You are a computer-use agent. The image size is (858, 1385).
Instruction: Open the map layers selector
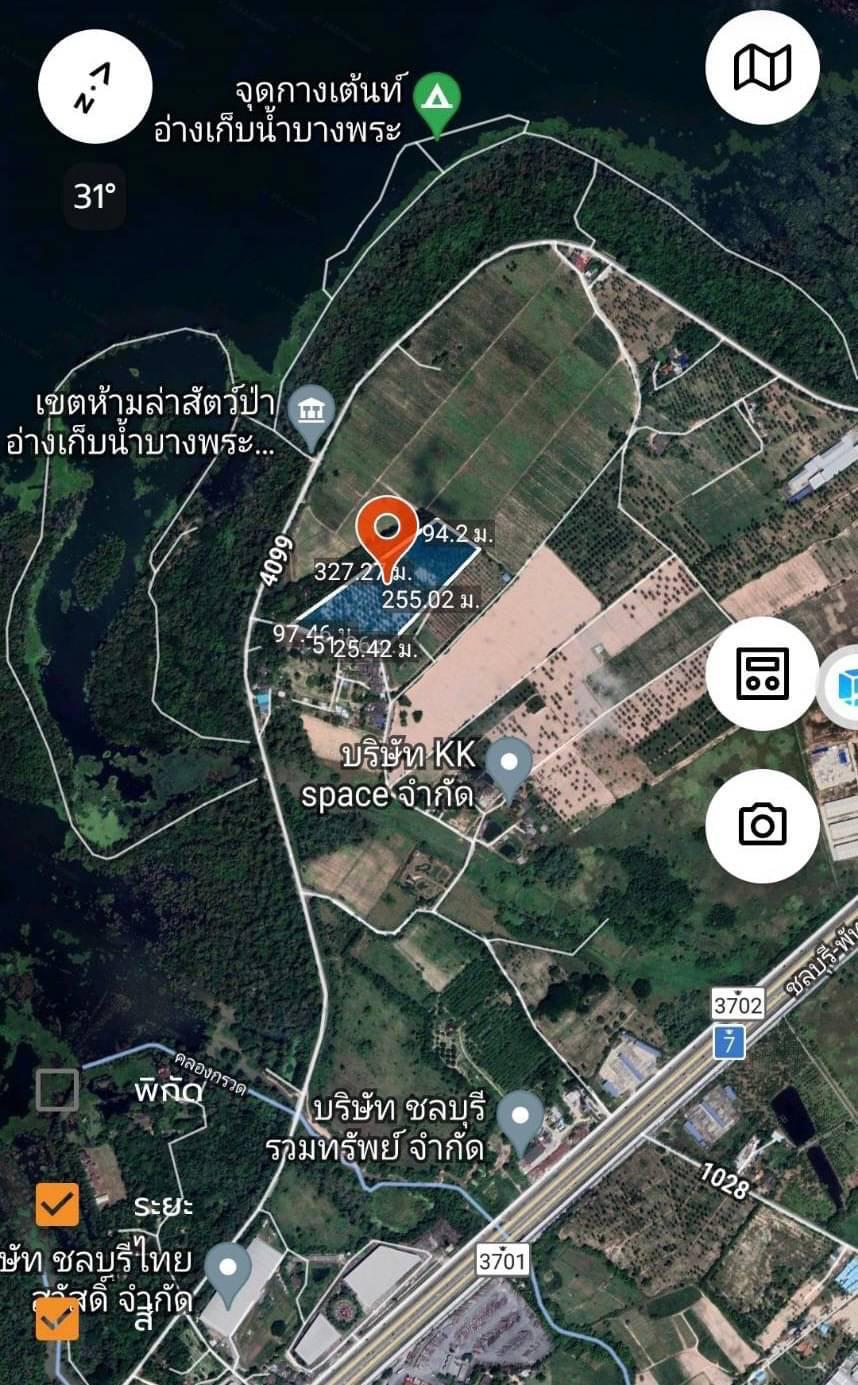pyautogui.click(x=762, y=68)
